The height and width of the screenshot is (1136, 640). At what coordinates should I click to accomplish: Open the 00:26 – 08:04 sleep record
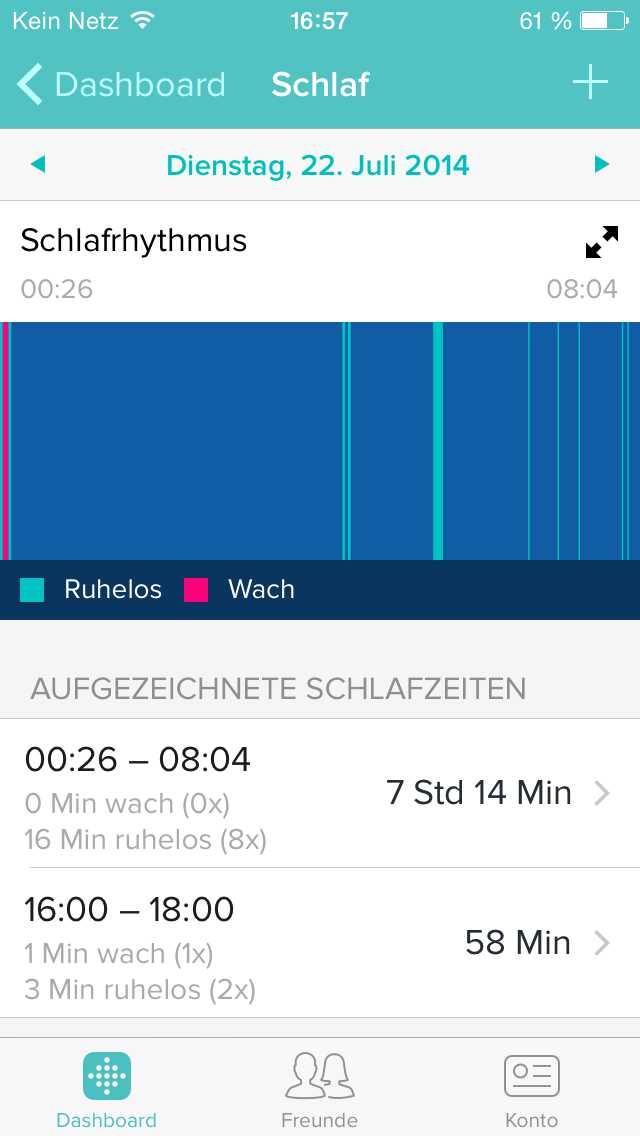point(320,793)
